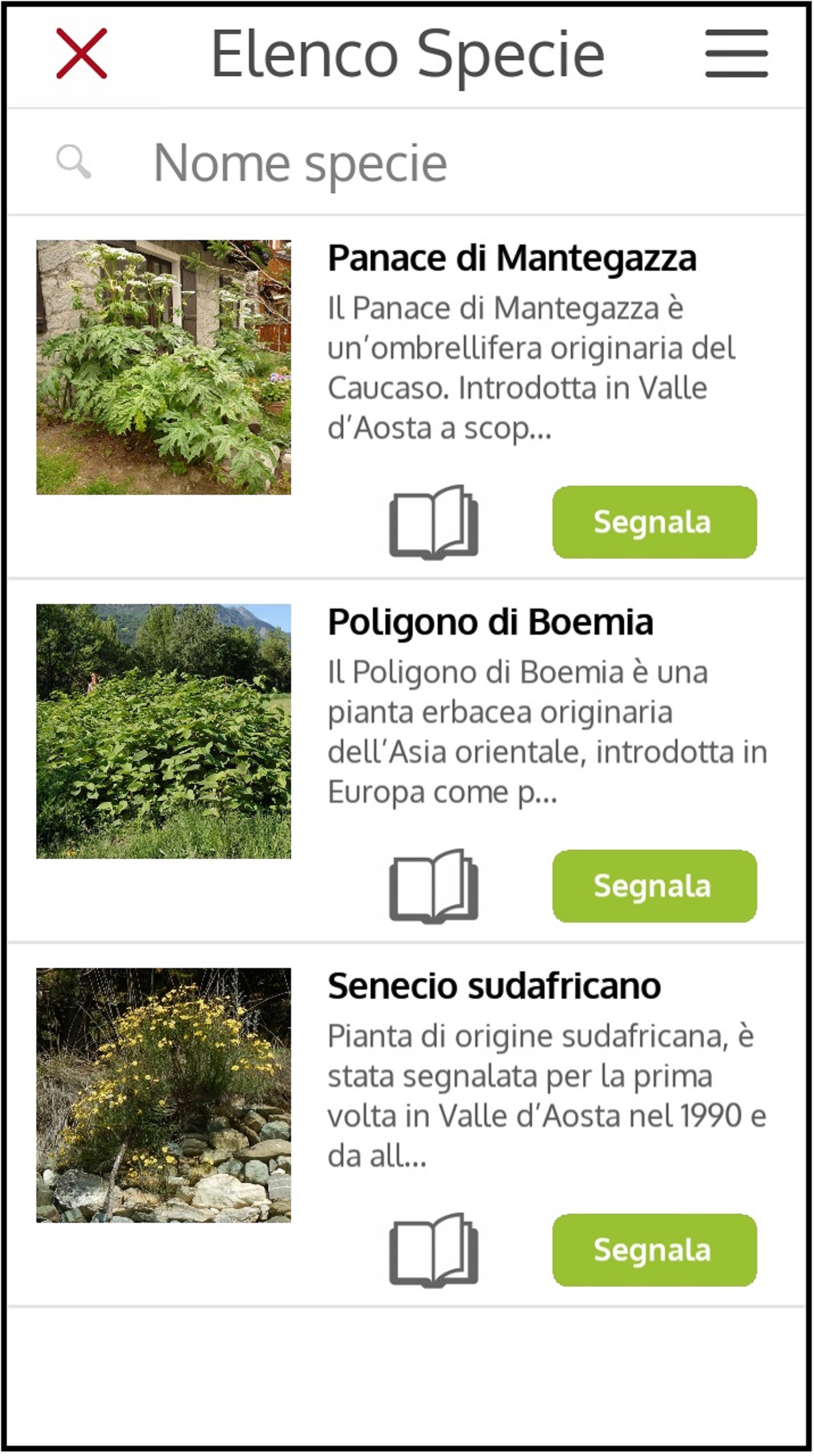
Task: Tap Segnala for Senecio sudafricano
Action: coord(655,1250)
